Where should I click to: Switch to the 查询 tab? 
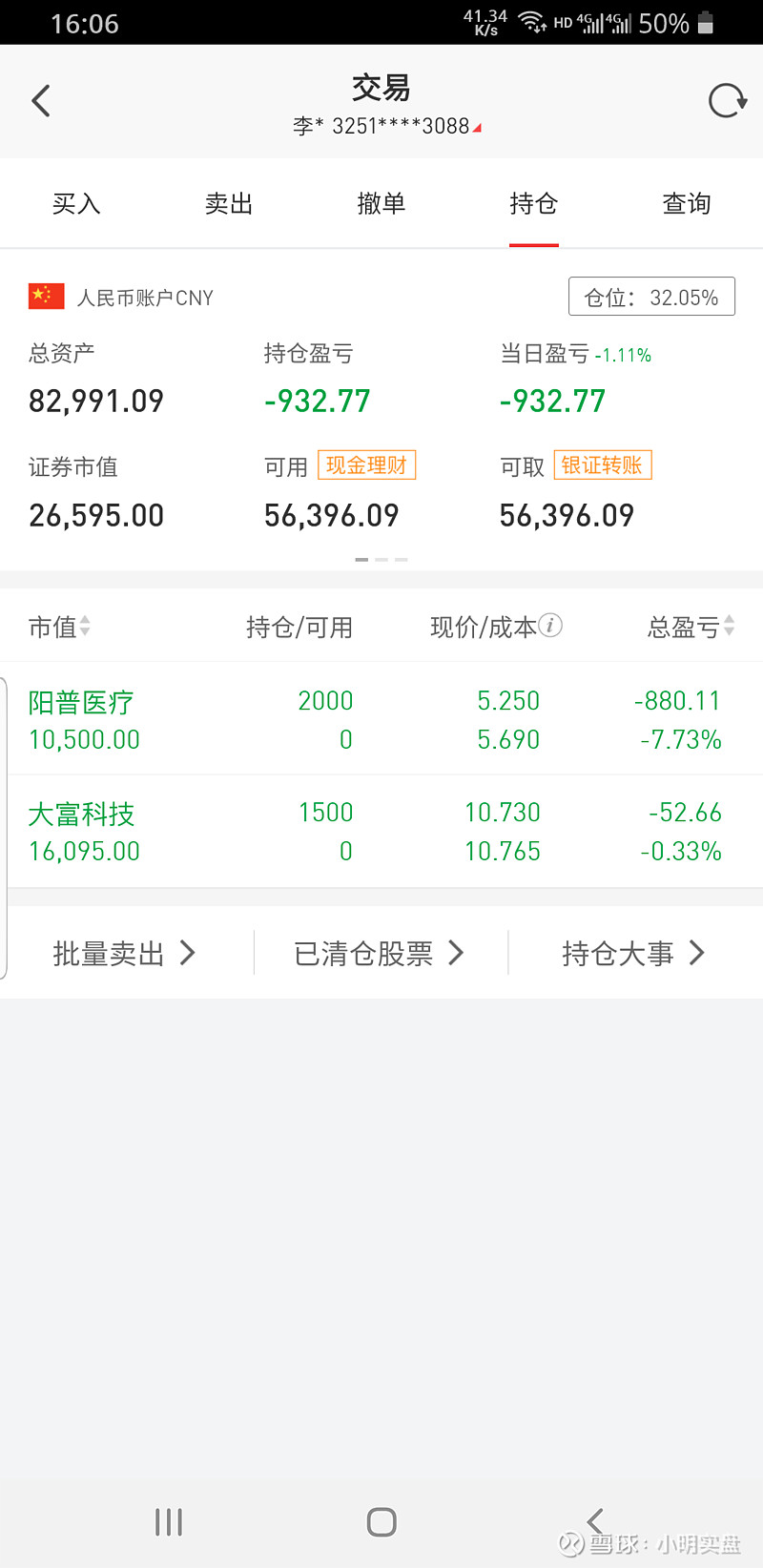click(x=687, y=203)
